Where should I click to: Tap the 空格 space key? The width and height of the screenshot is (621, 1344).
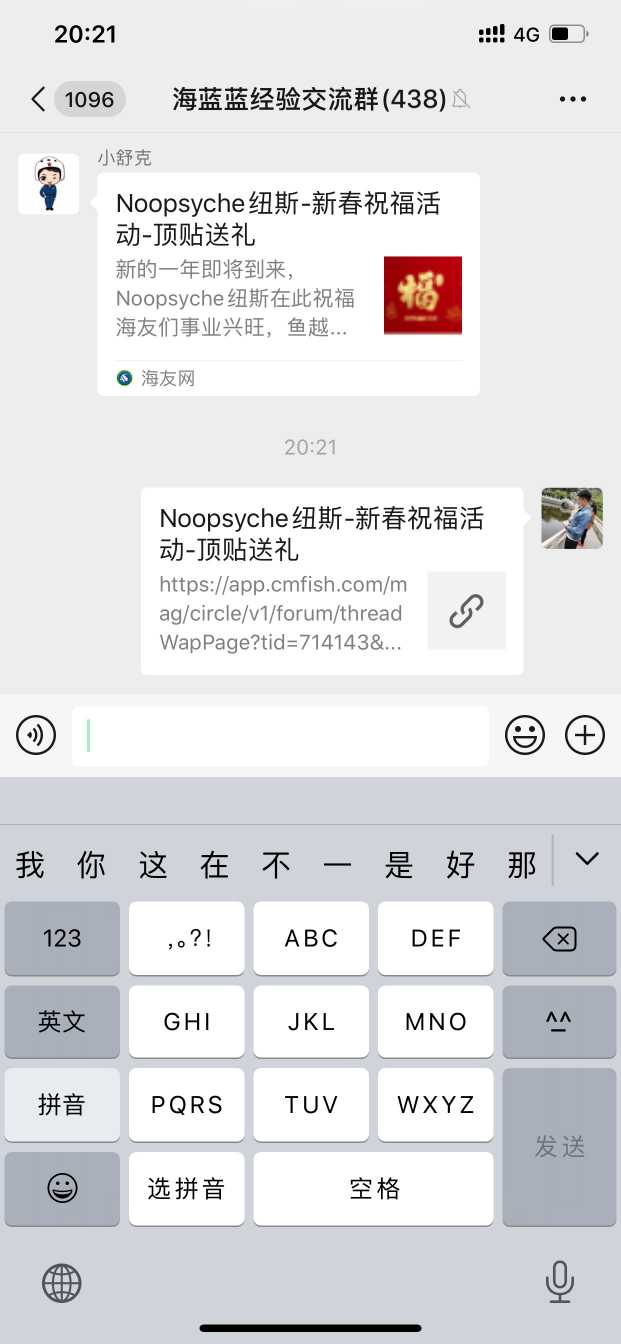(373, 1188)
